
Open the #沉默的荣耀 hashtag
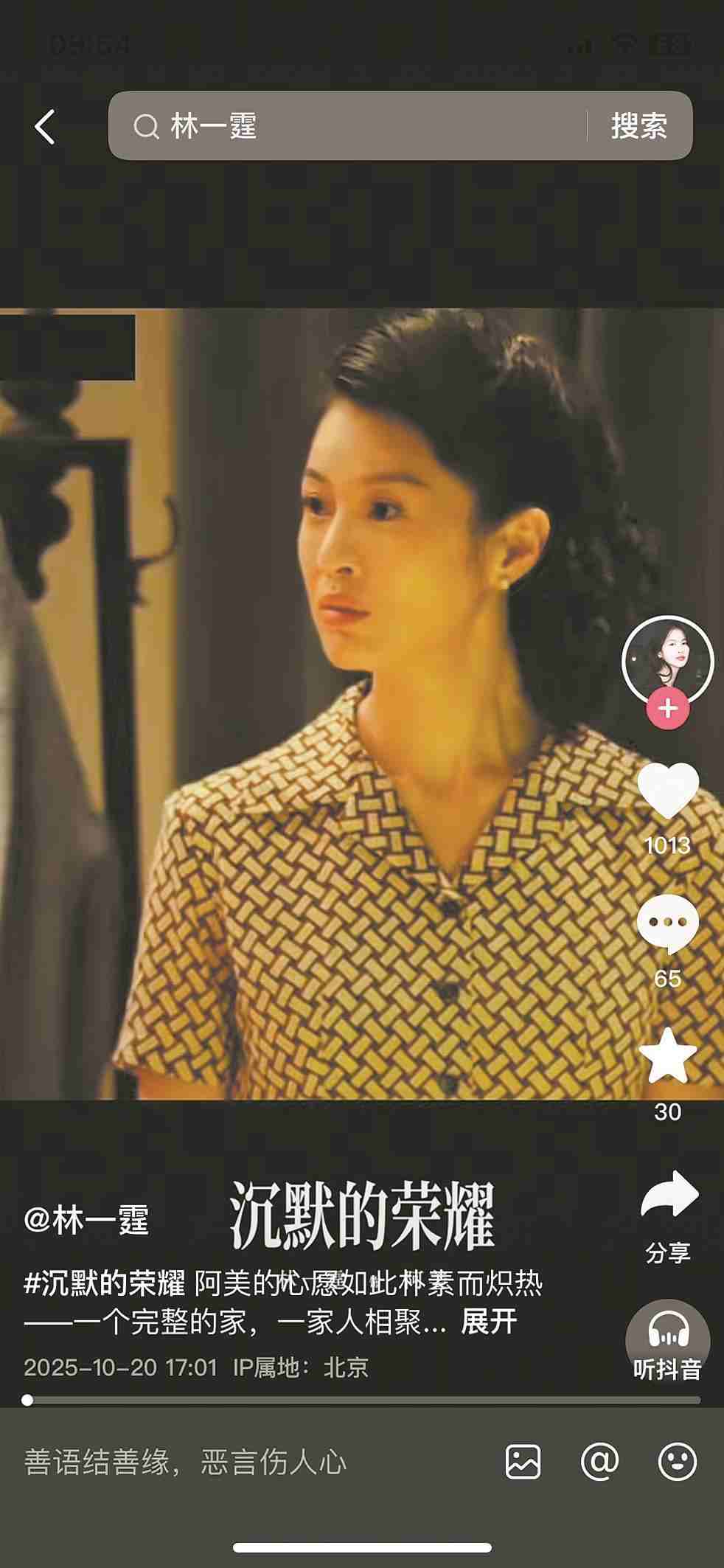105,1284
